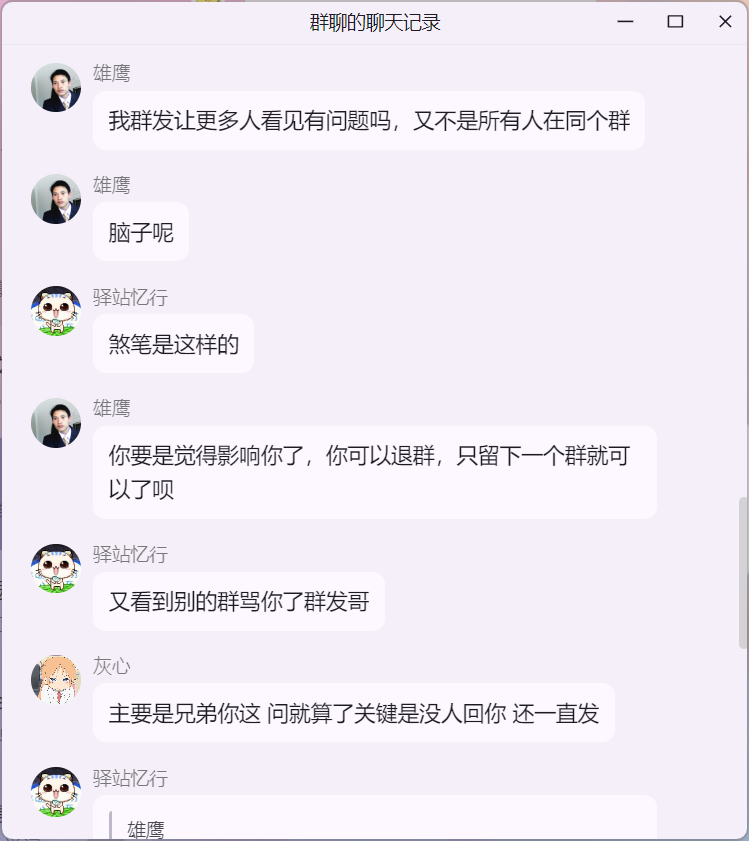This screenshot has width=749, height=841.
Task: View 灰心's profile from the avatar
Action: click(56, 680)
